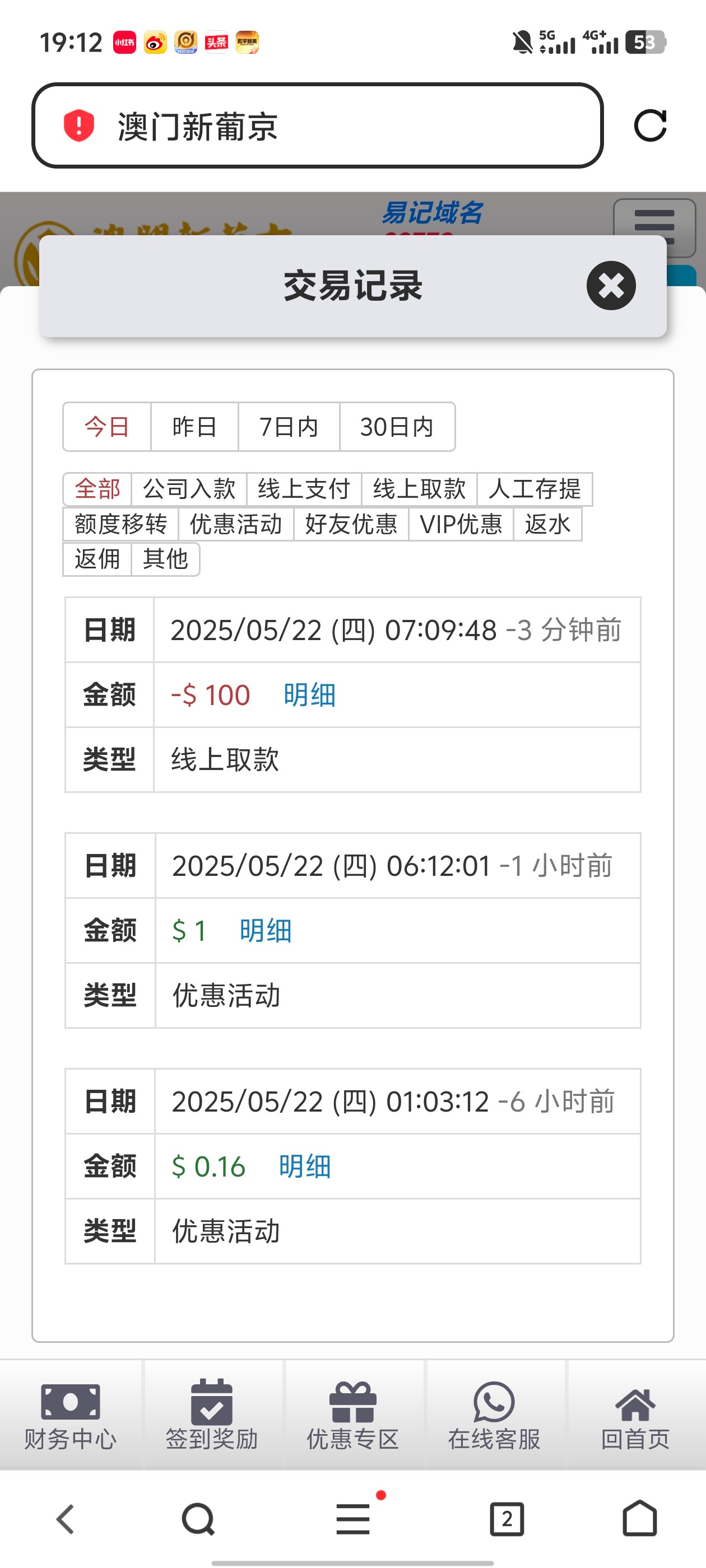Screen dimensions: 706x1568
Task: Switch to the 昨日 date filter
Action: click(x=194, y=427)
